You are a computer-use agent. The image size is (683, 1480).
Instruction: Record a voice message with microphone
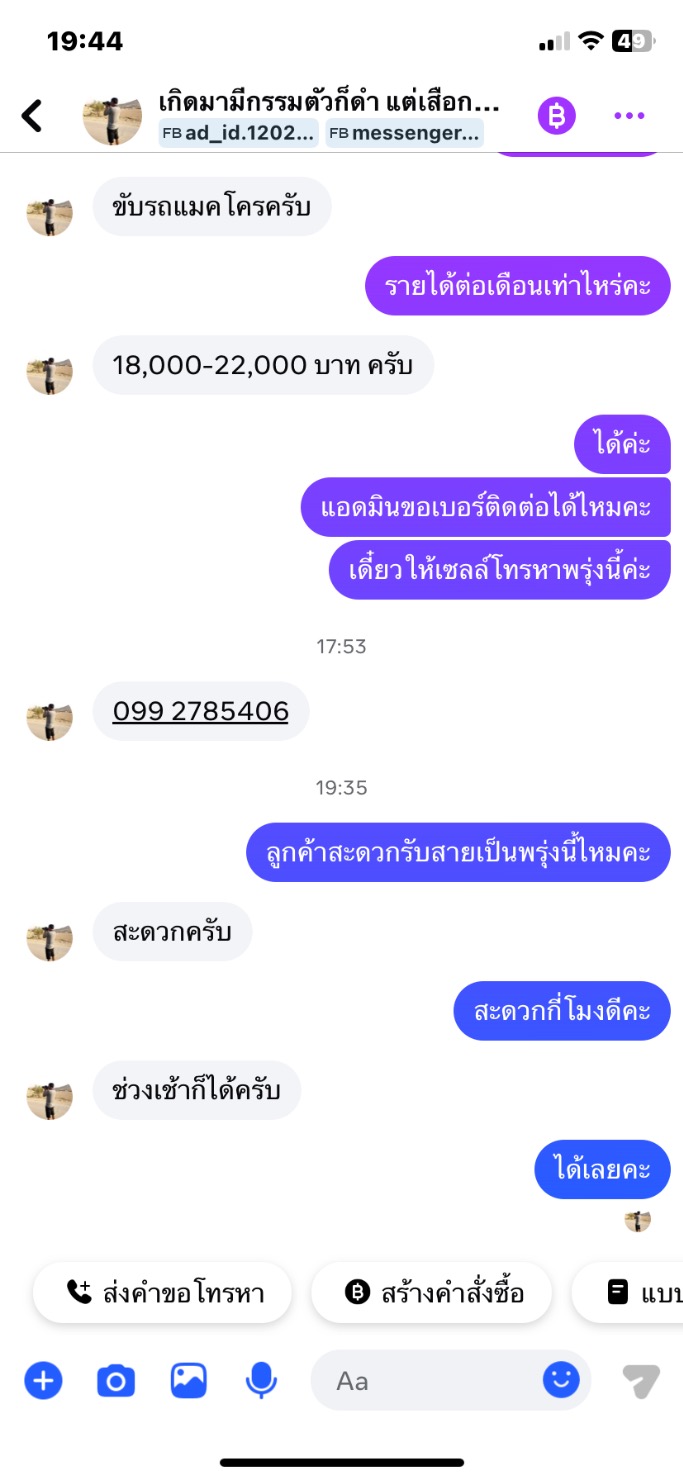click(x=261, y=1381)
